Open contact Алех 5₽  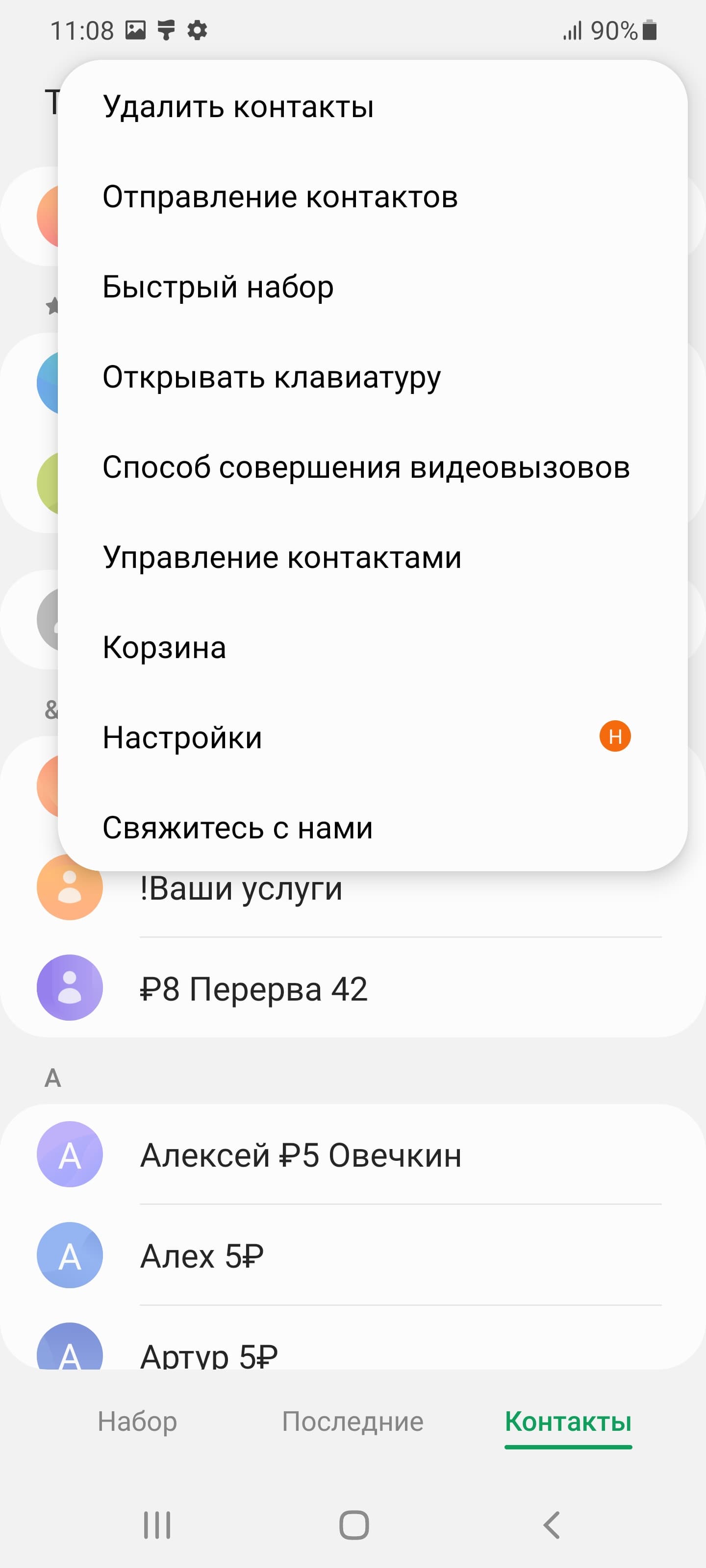tap(202, 1256)
